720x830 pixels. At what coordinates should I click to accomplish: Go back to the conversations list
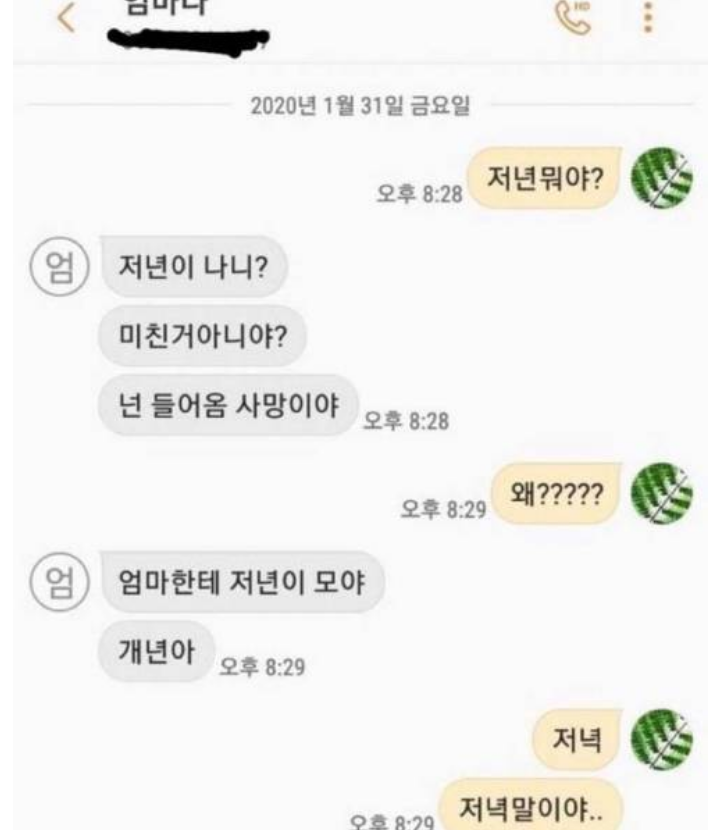pos(68,20)
